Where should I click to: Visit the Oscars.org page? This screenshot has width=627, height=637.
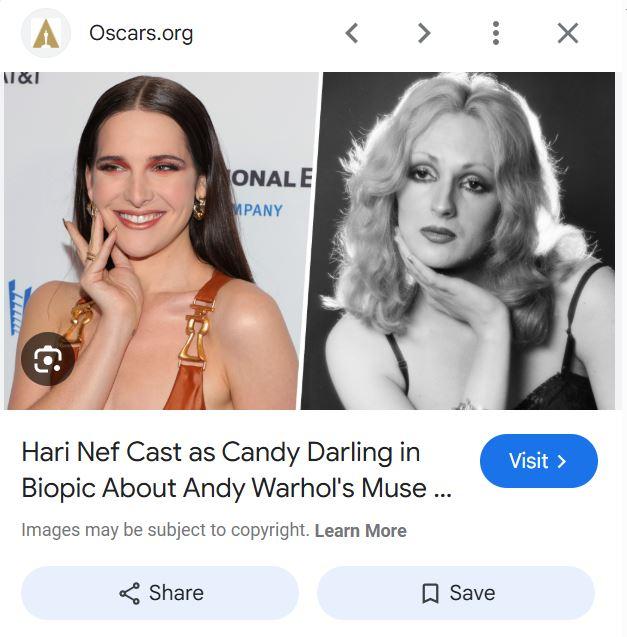pyautogui.click(x=538, y=461)
